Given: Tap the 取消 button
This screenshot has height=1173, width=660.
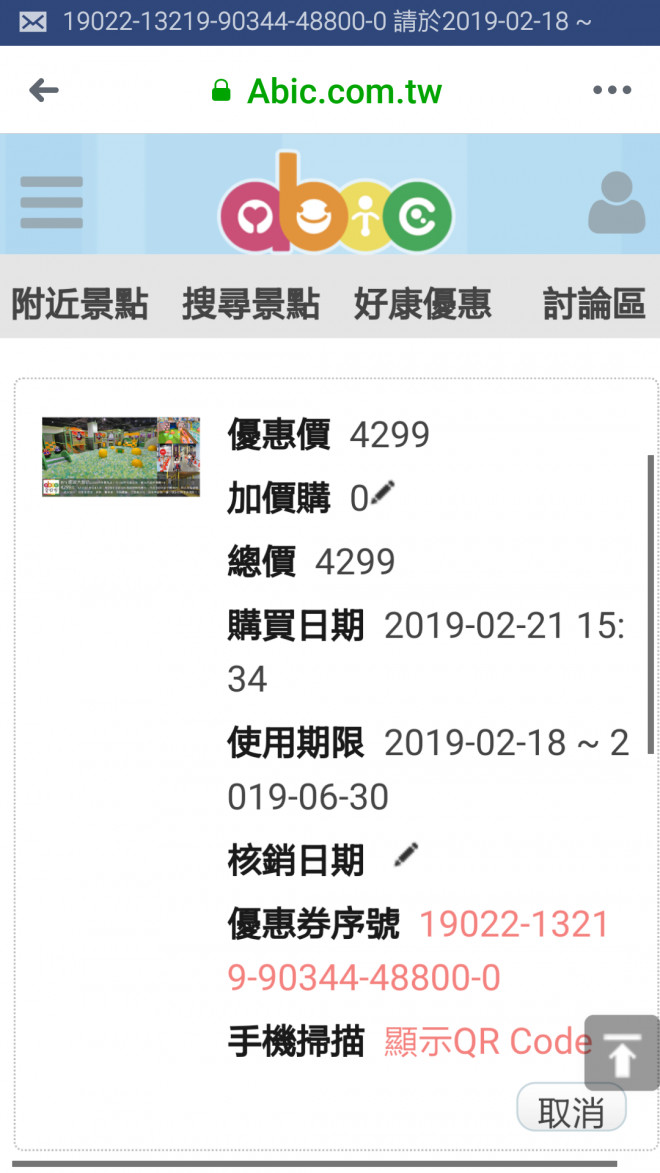Looking at the screenshot, I should [571, 1112].
